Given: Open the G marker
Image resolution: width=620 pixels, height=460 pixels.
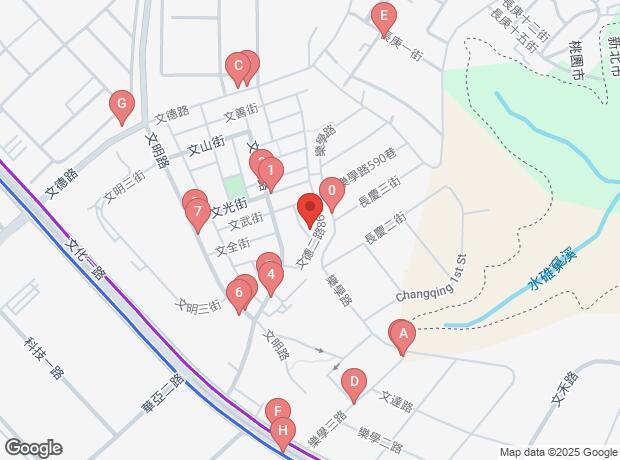Looking at the screenshot, I should tap(121, 104).
